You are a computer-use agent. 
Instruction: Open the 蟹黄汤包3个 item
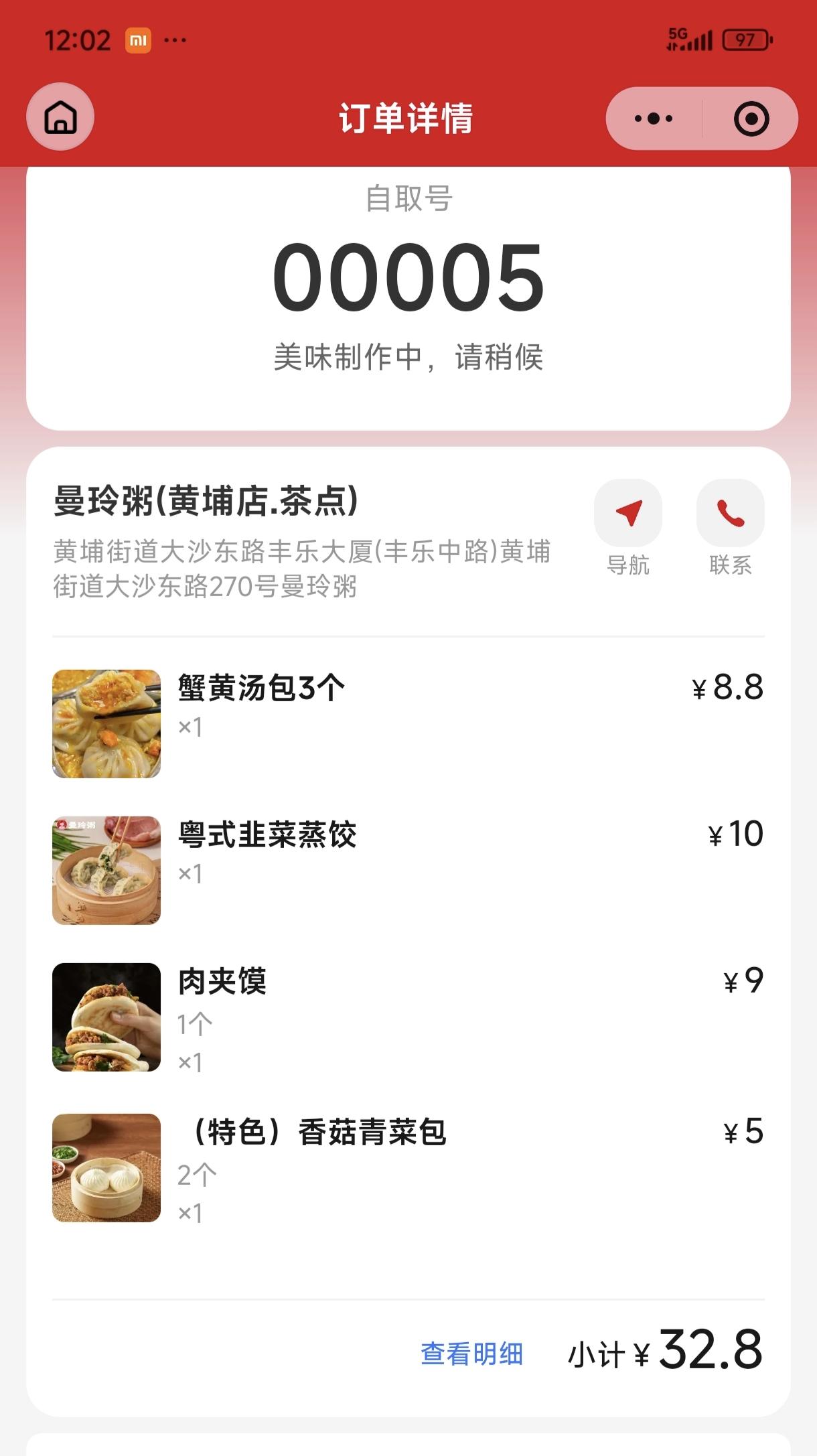(x=261, y=688)
